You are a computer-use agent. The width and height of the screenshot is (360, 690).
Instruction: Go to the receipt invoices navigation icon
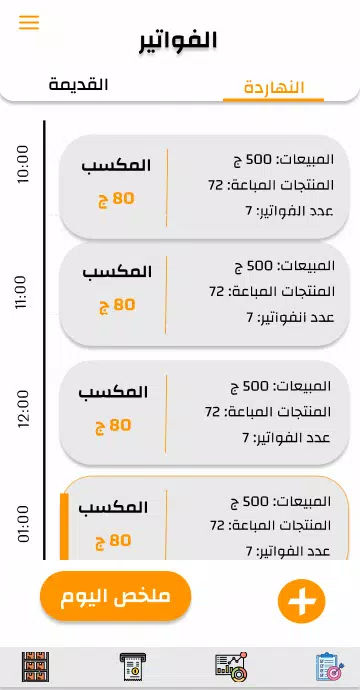[x=132, y=667]
